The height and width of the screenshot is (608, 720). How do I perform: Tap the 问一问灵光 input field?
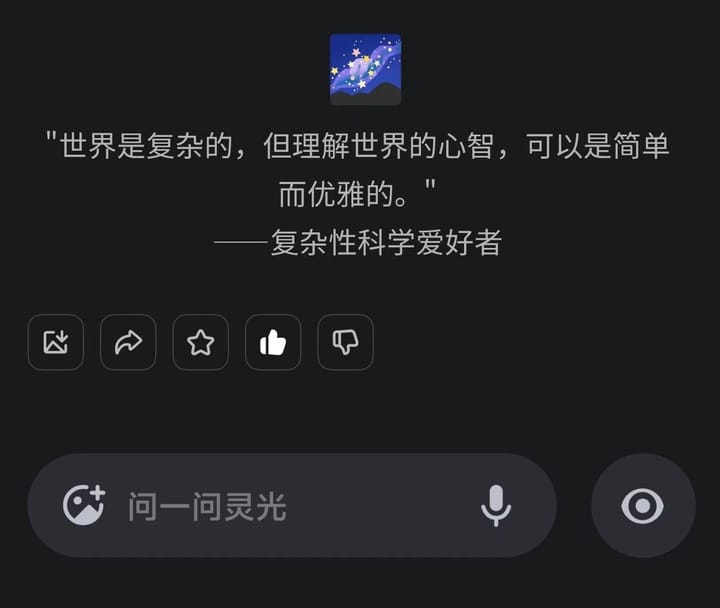click(290, 506)
